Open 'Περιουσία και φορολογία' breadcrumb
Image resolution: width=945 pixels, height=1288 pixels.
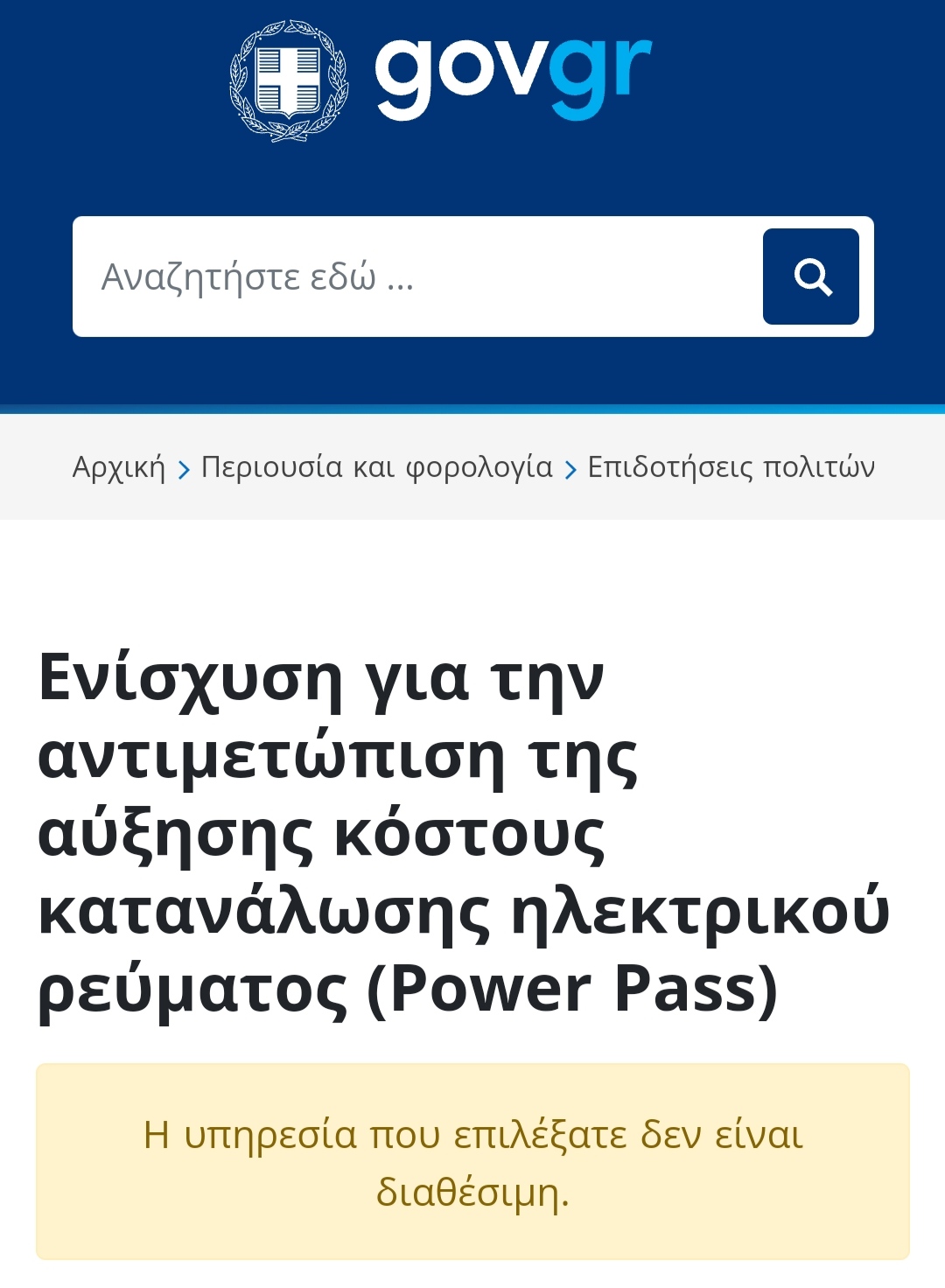377,467
